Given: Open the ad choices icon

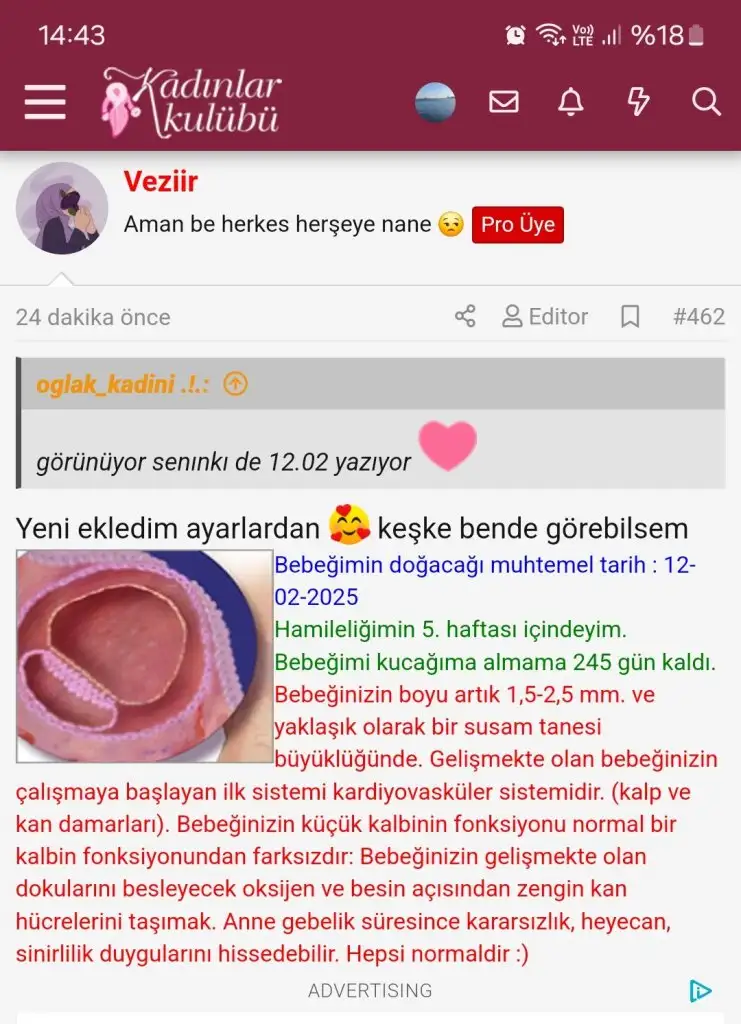Looking at the screenshot, I should coord(700,991).
